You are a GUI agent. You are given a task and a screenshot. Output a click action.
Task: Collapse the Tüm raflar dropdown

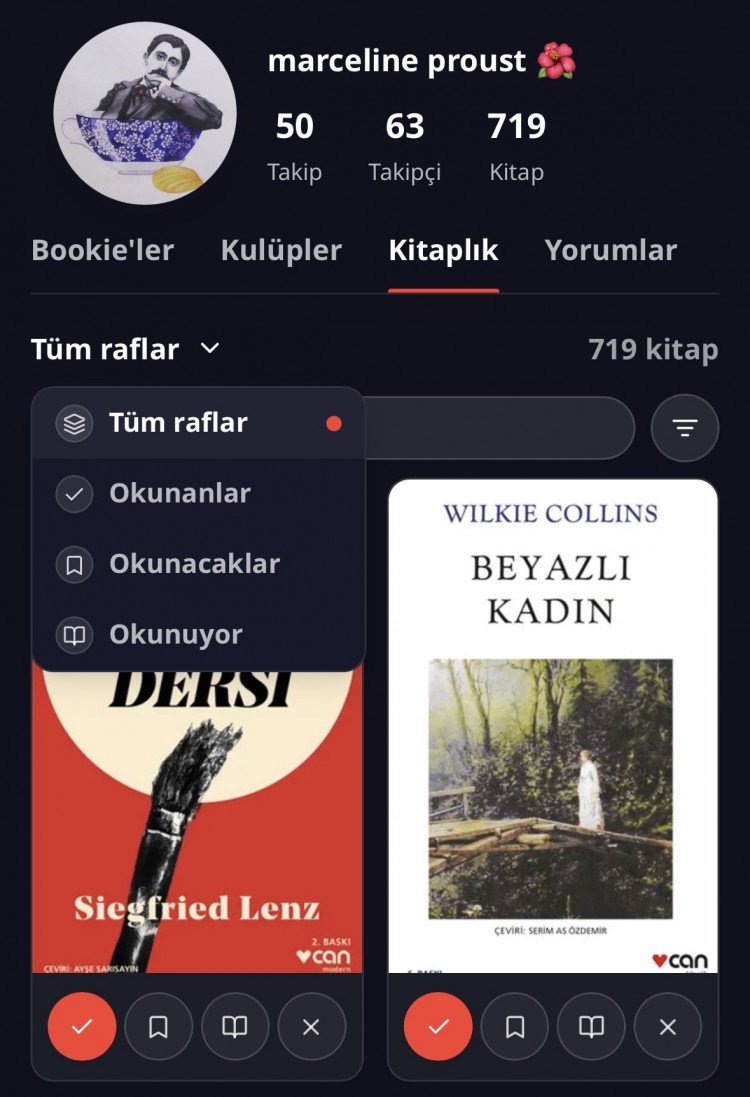(125, 349)
